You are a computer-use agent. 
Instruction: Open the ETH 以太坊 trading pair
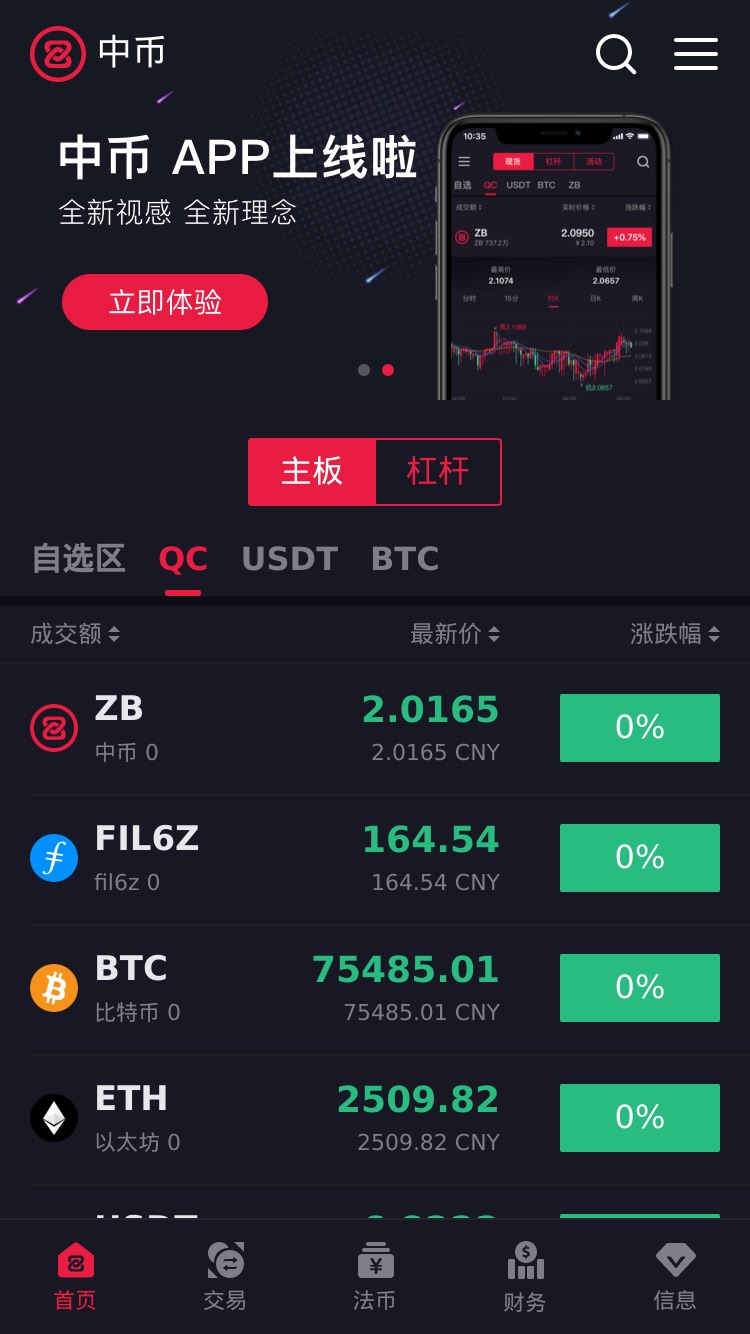pyautogui.click(x=375, y=1119)
